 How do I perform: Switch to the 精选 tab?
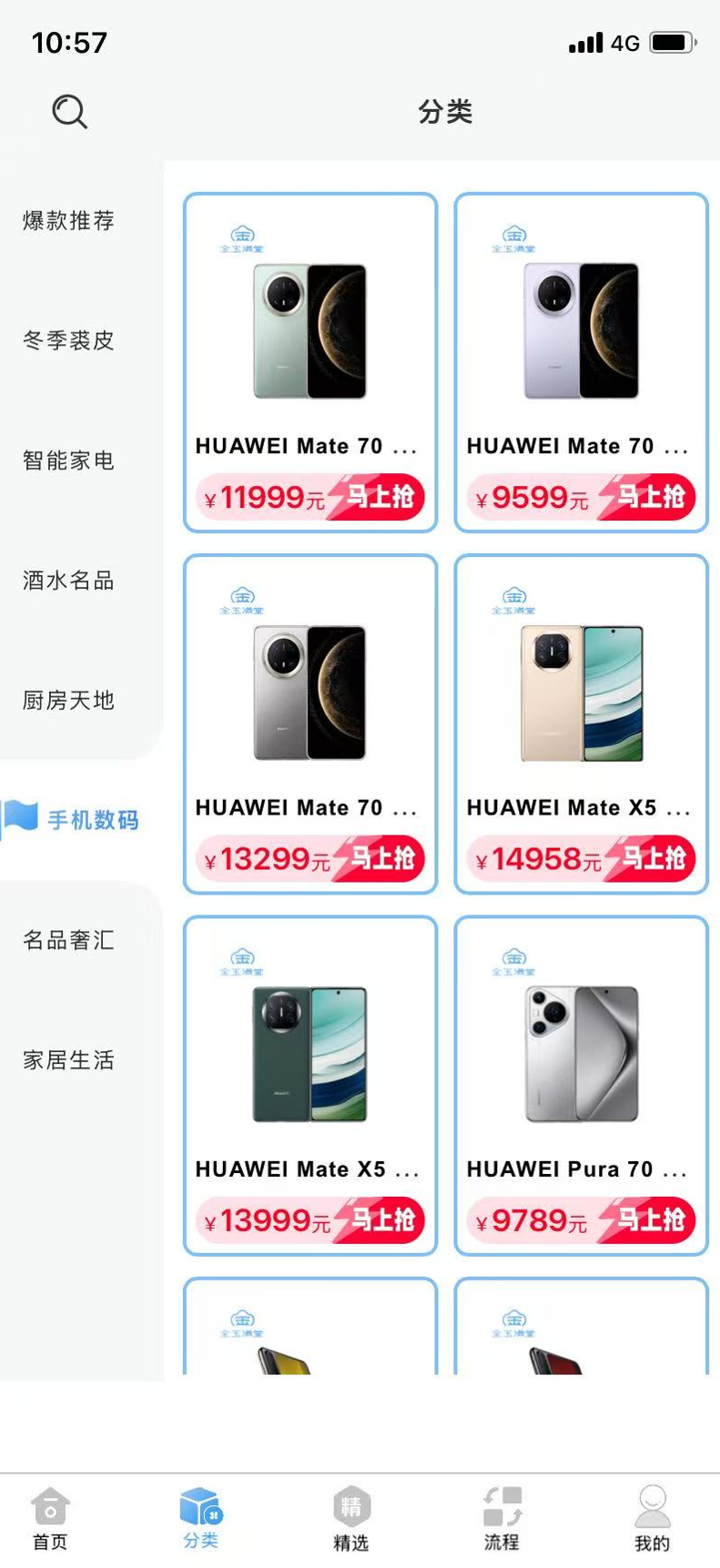point(351,1518)
